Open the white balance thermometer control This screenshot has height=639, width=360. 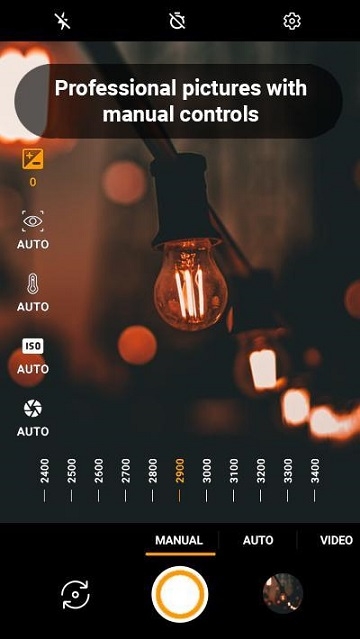click(33, 292)
